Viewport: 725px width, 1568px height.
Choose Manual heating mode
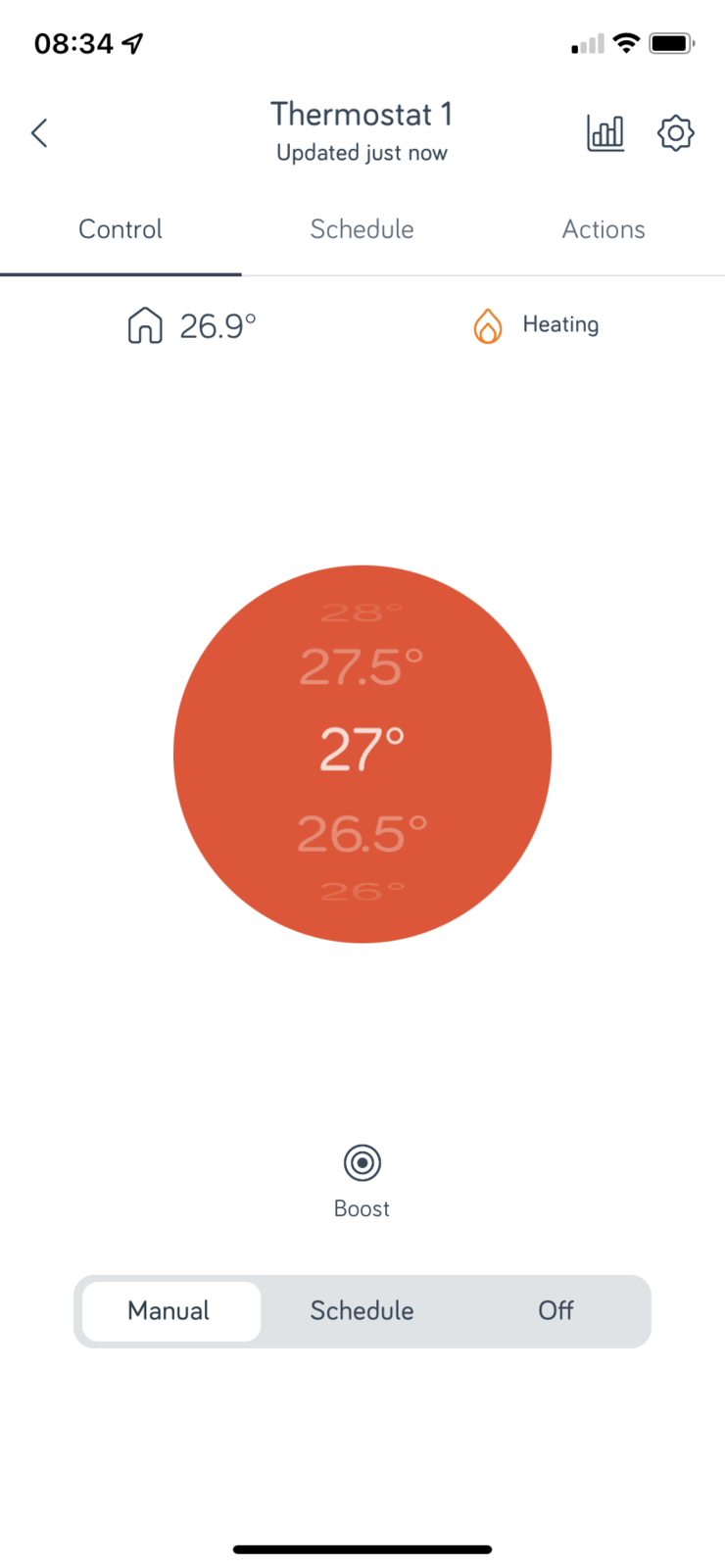[169, 1310]
